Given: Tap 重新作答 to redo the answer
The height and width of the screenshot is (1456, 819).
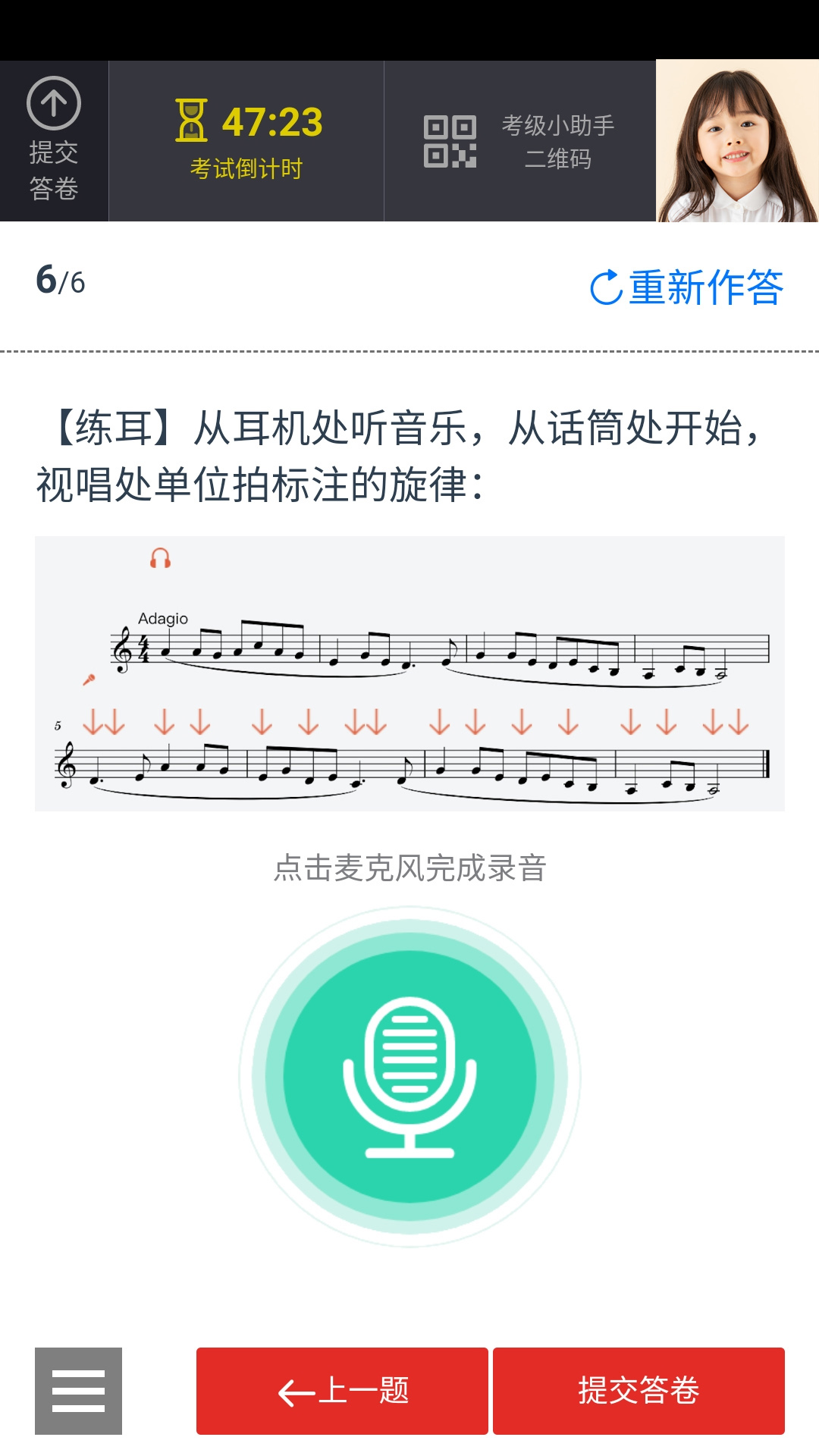Looking at the screenshot, I should click(x=686, y=288).
